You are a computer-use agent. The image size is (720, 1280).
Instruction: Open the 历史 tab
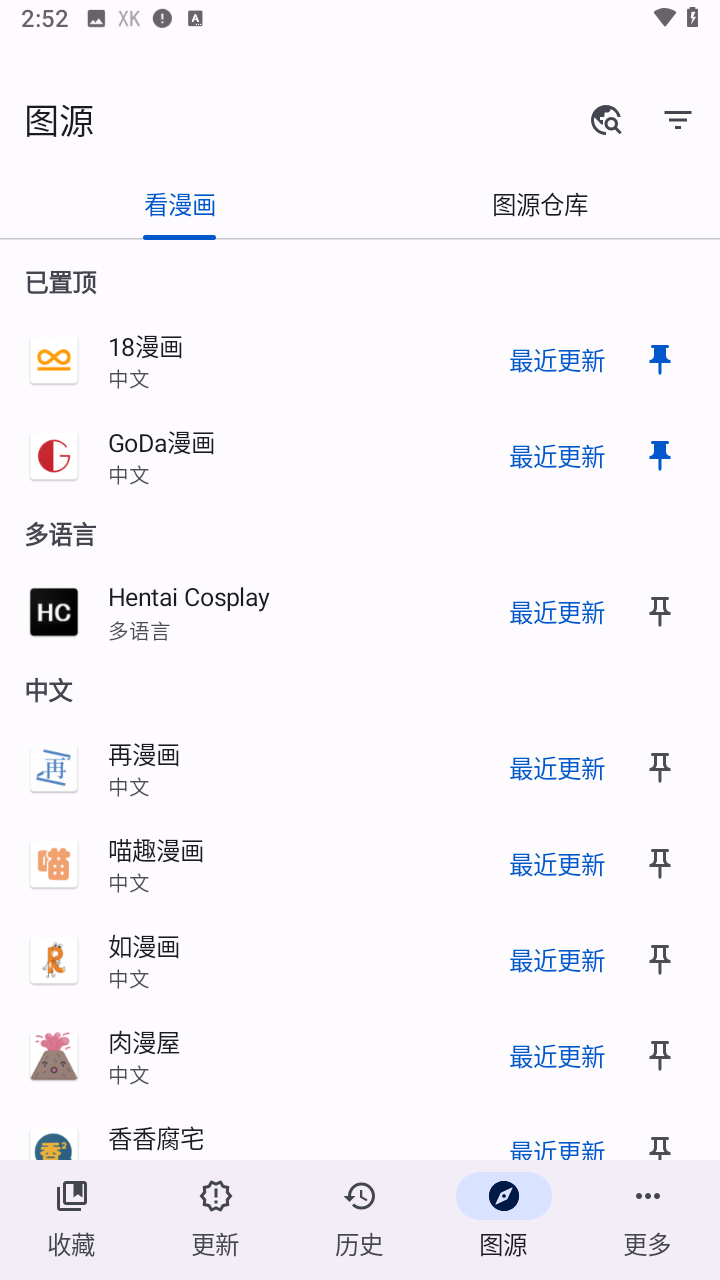pos(360,1218)
